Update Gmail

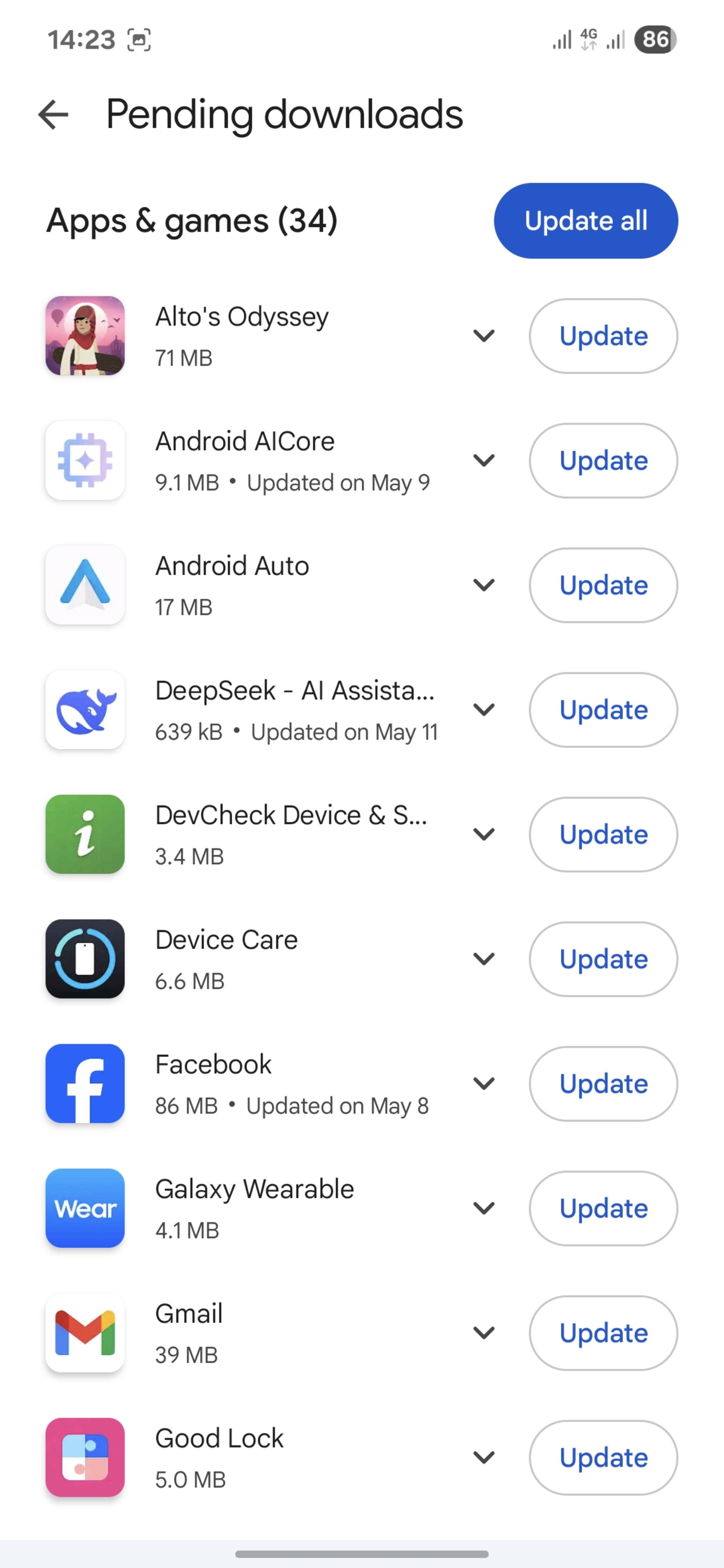(603, 1333)
